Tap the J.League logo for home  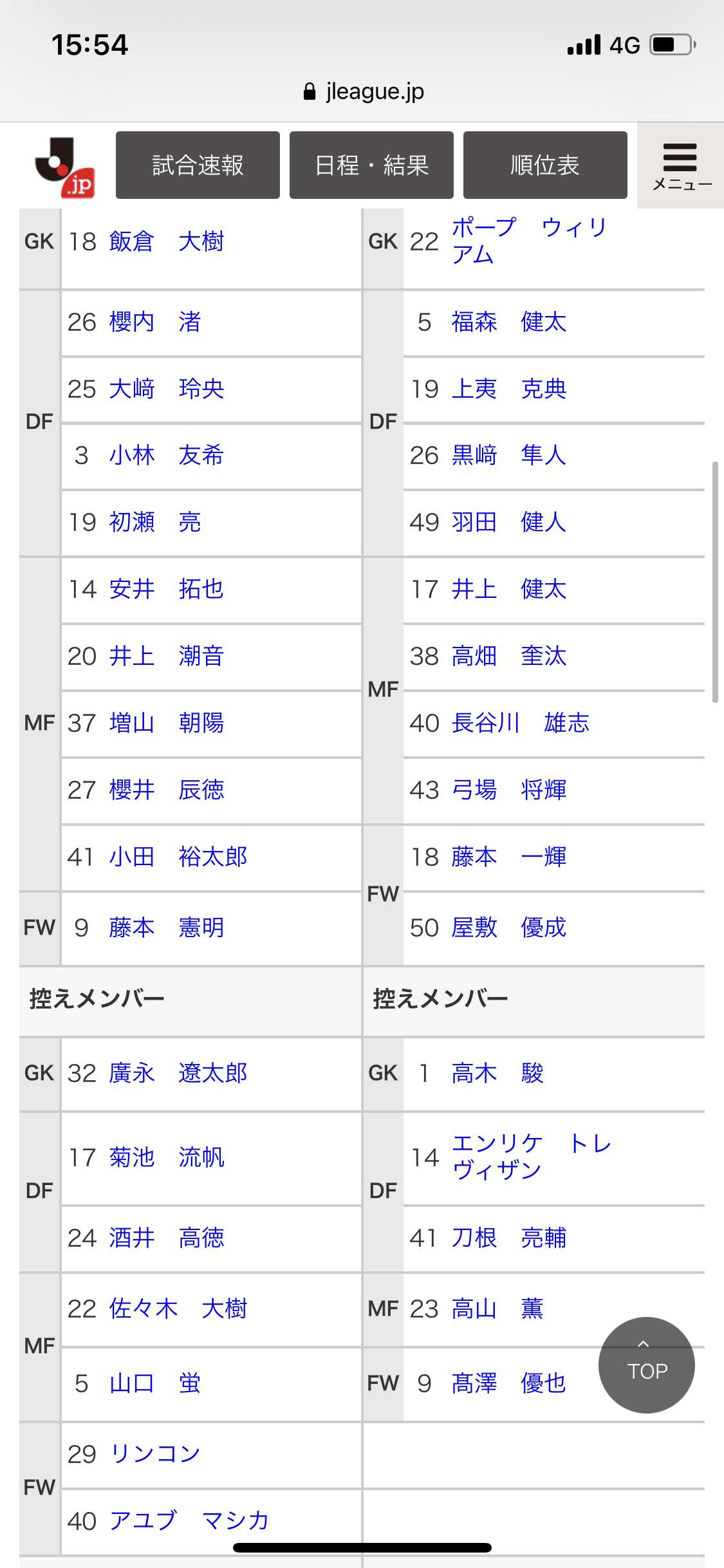tap(64, 167)
